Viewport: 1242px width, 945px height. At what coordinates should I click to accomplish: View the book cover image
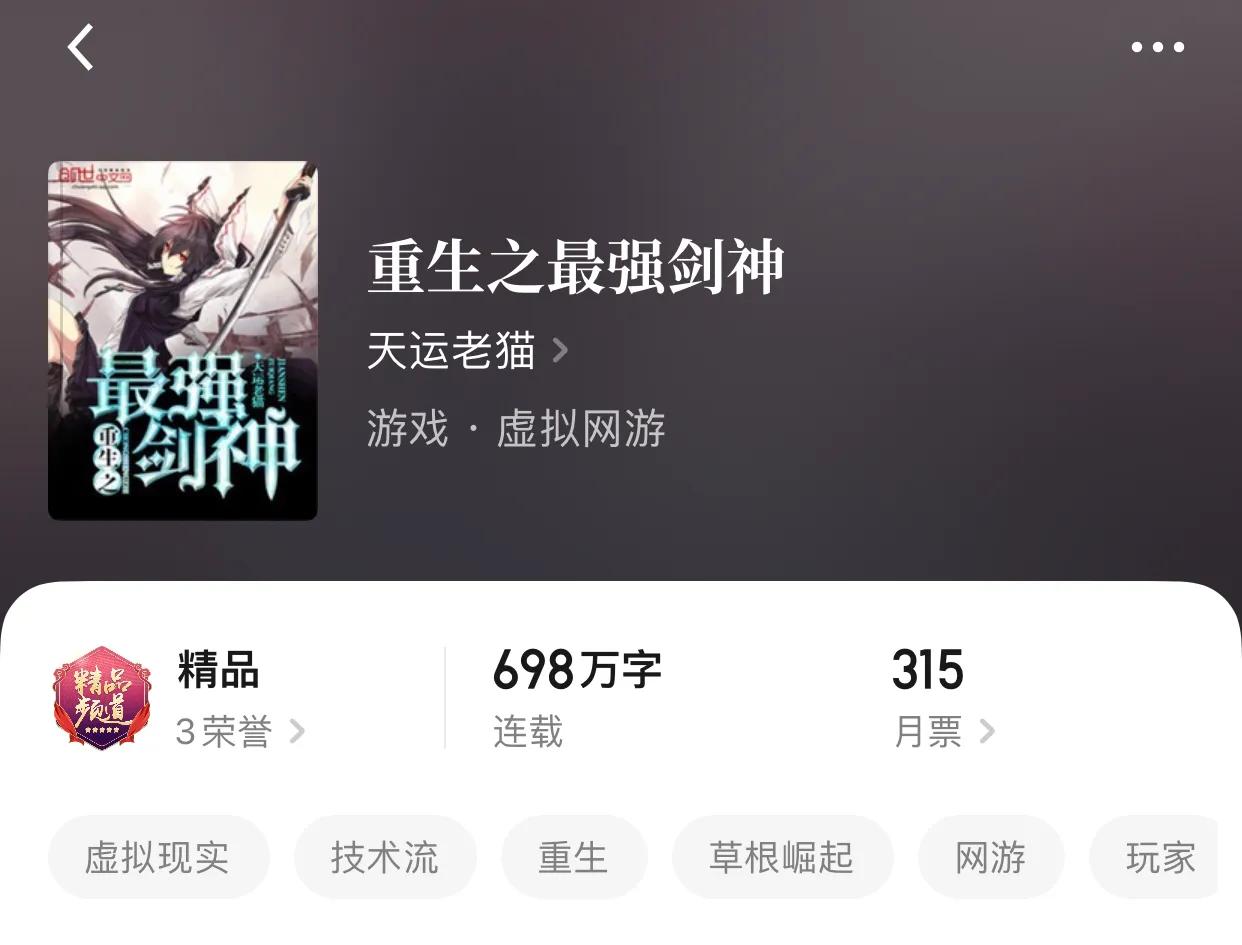183,341
